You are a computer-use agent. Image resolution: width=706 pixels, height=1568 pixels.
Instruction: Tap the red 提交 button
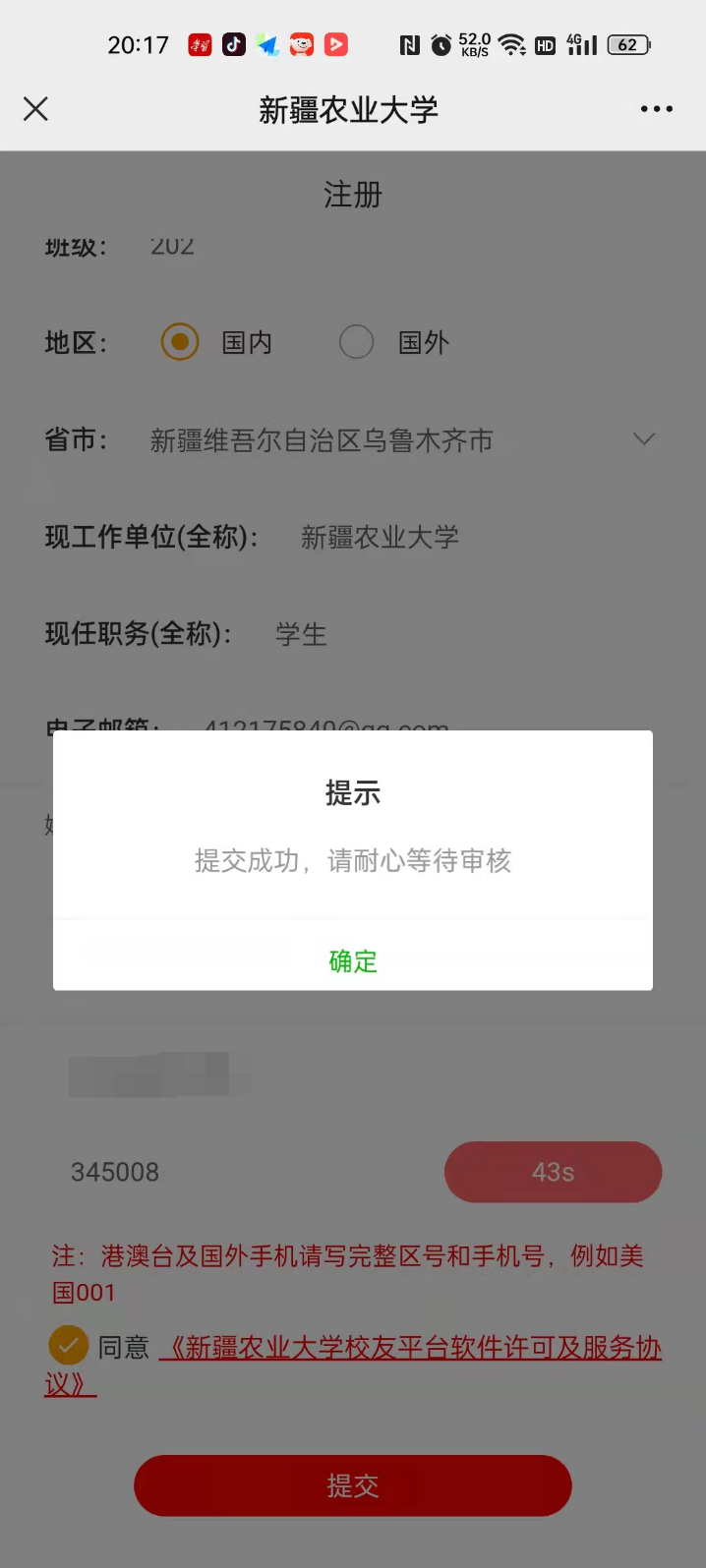(353, 1485)
